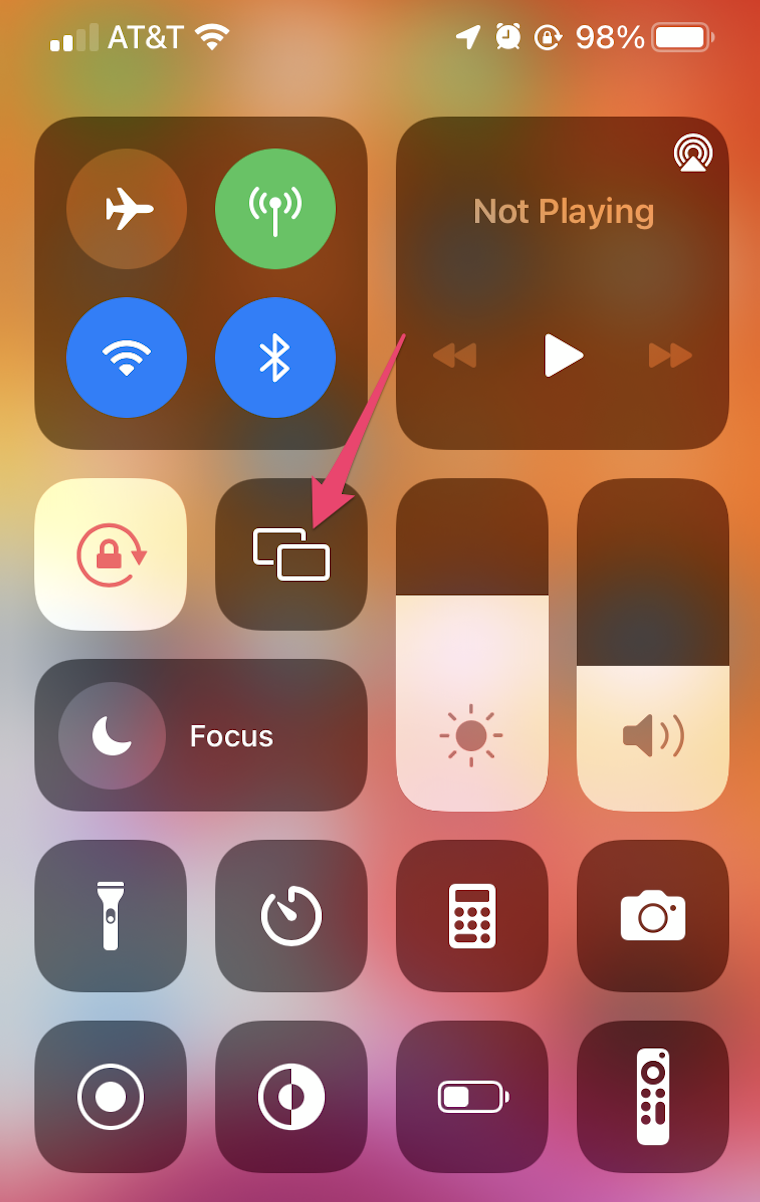Toggle Low Power Mode battery icon
The image size is (760, 1202).
point(472,1097)
